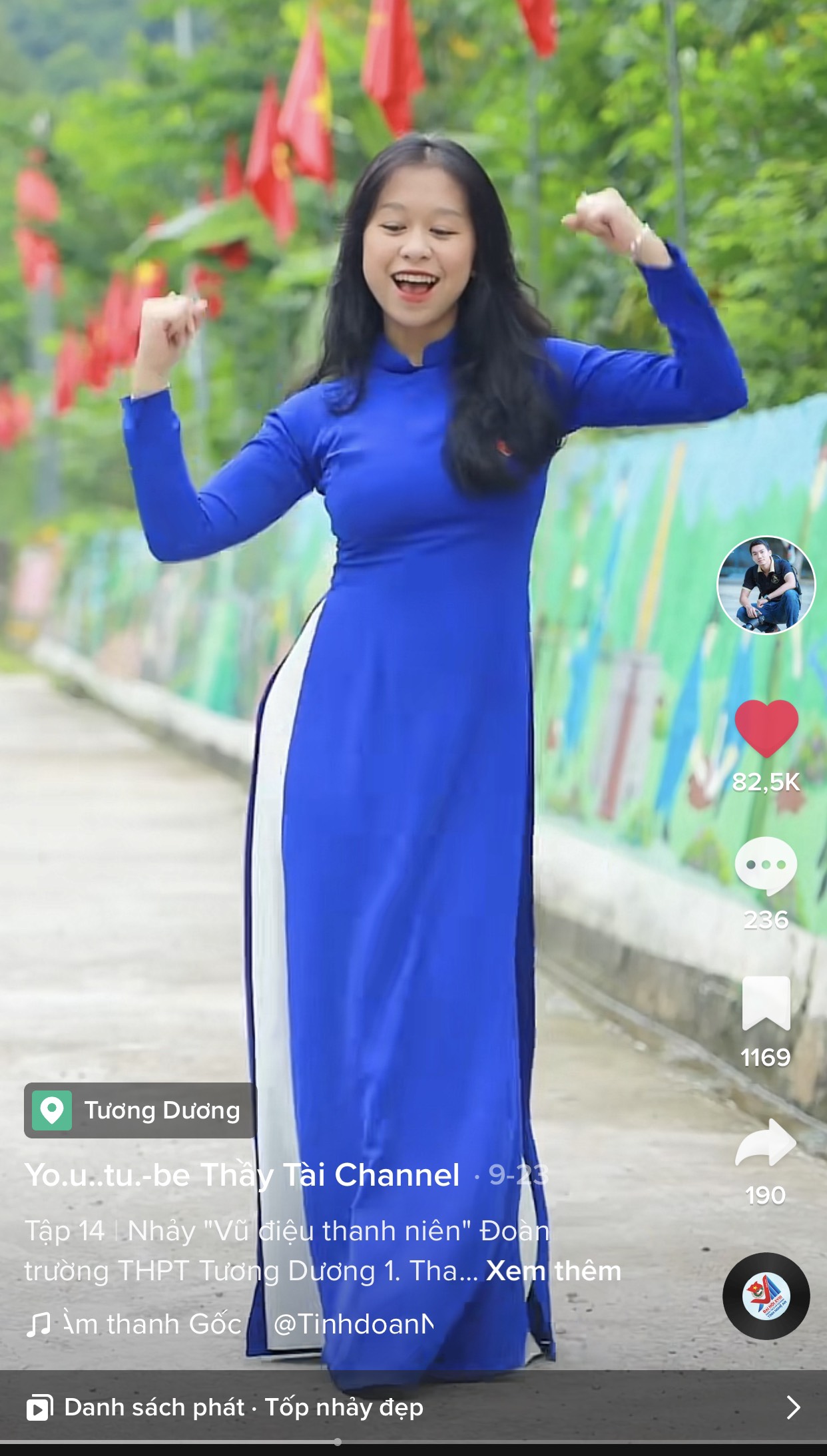Bookmark this video
This screenshot has width=827, height=1456.
pos(766,1003)
